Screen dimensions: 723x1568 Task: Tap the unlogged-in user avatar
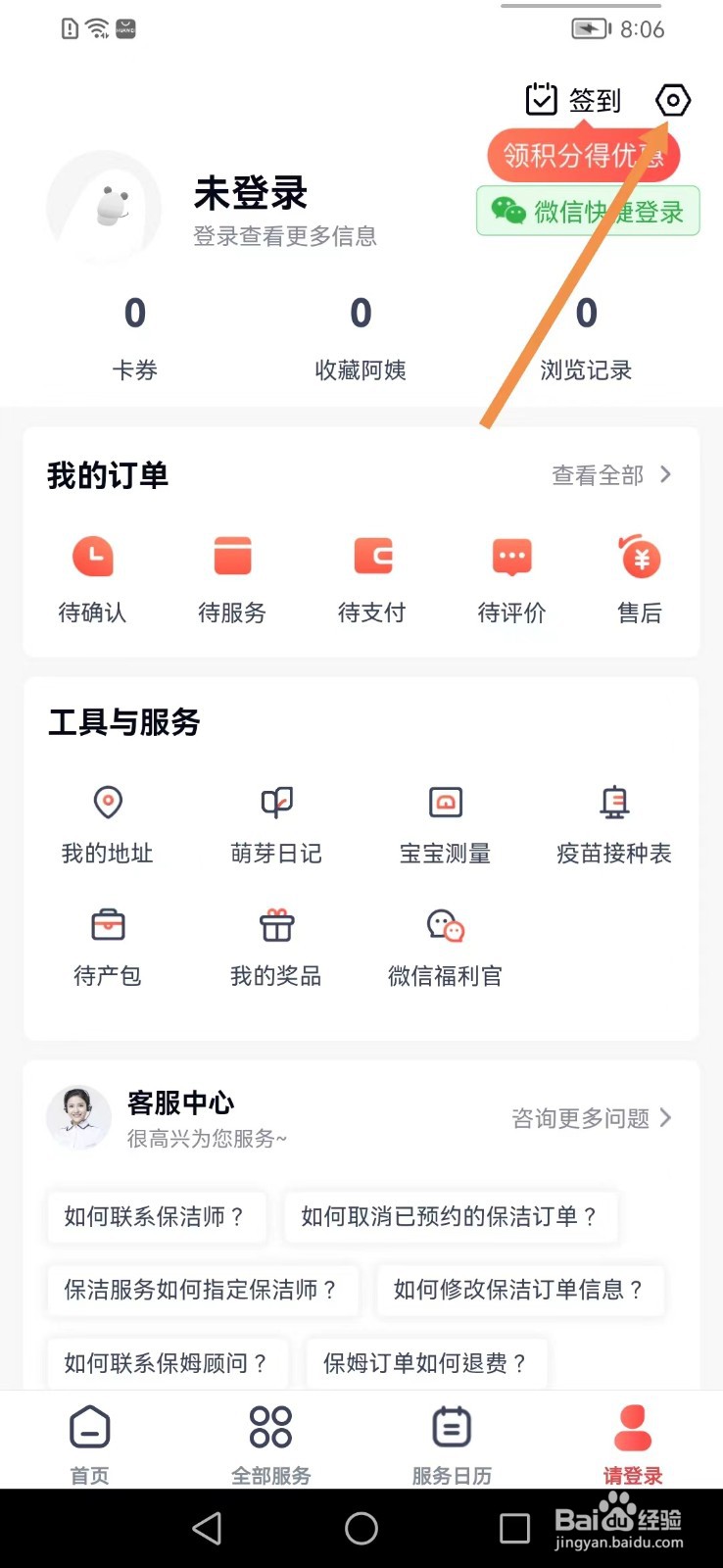(104, 208)
